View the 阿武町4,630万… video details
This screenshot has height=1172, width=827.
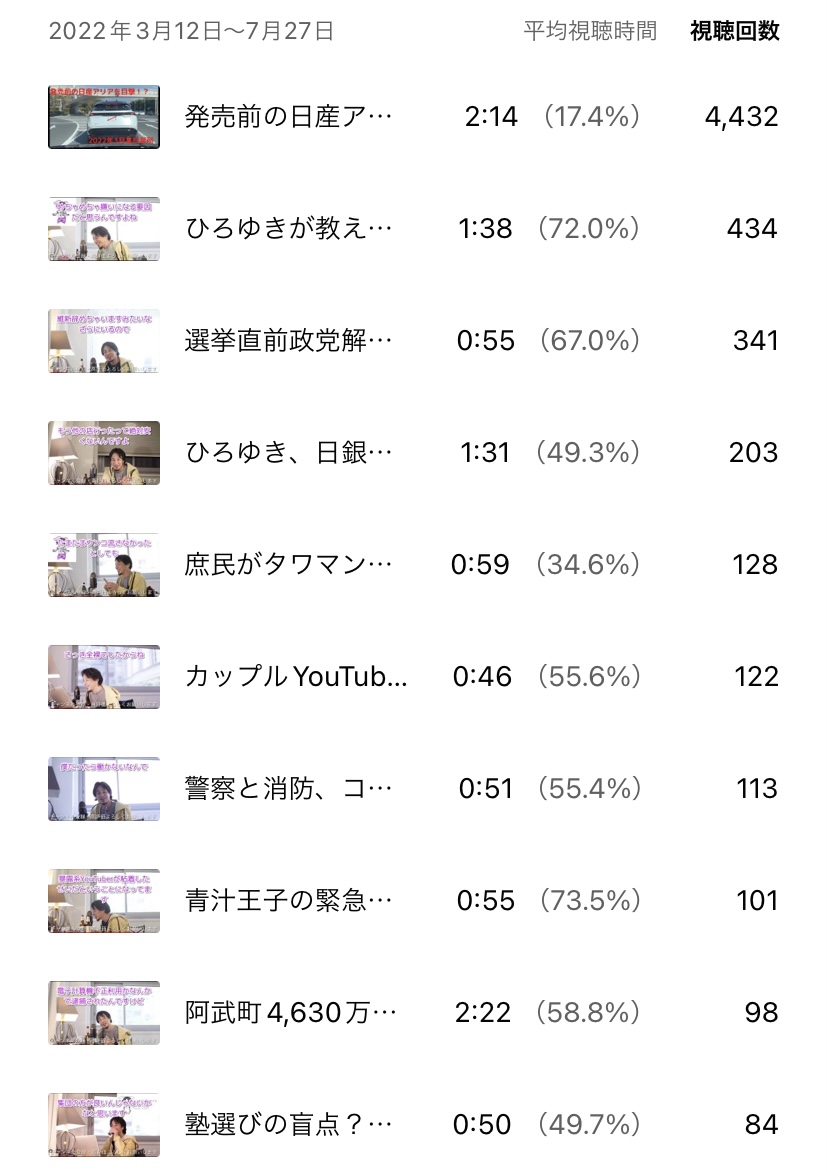pyautogui.click(x=290, y=1013)
